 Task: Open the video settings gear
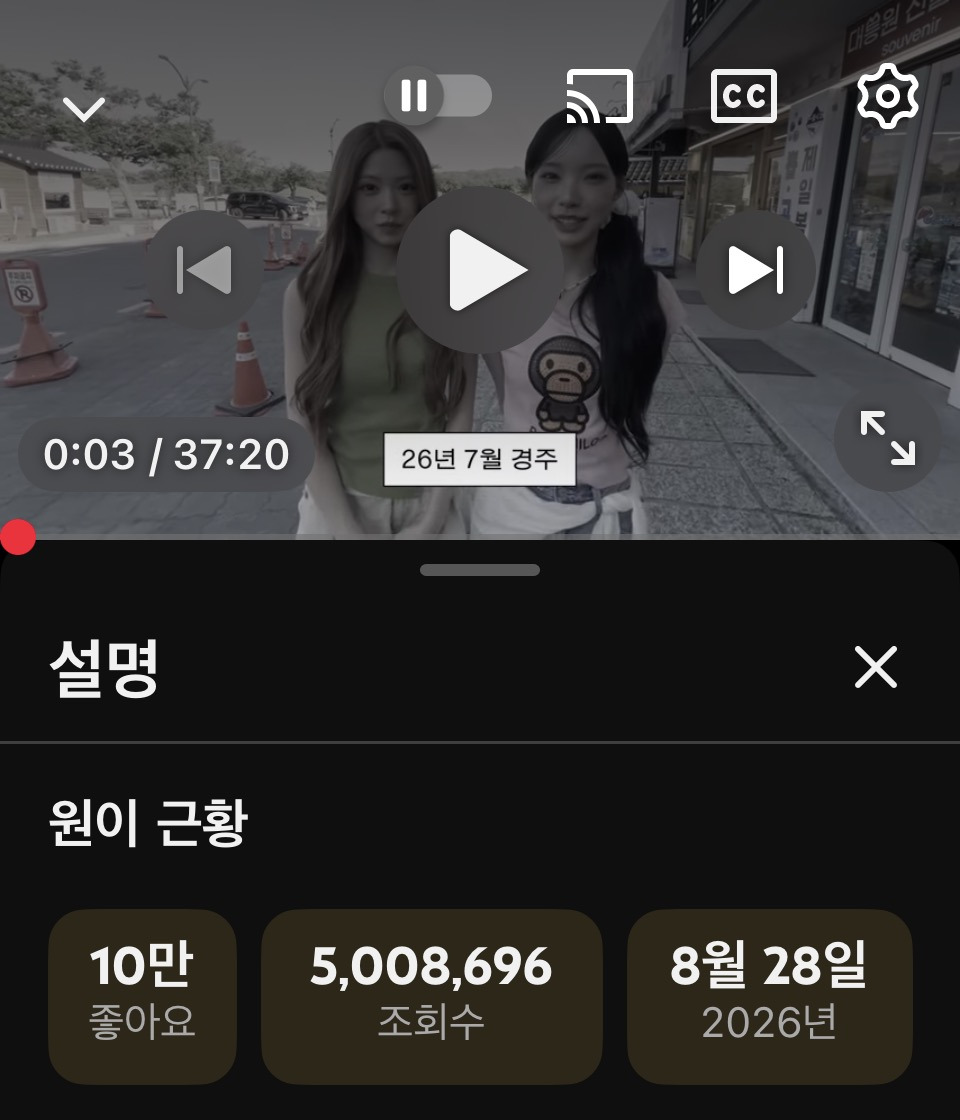(x=887, y=96)
